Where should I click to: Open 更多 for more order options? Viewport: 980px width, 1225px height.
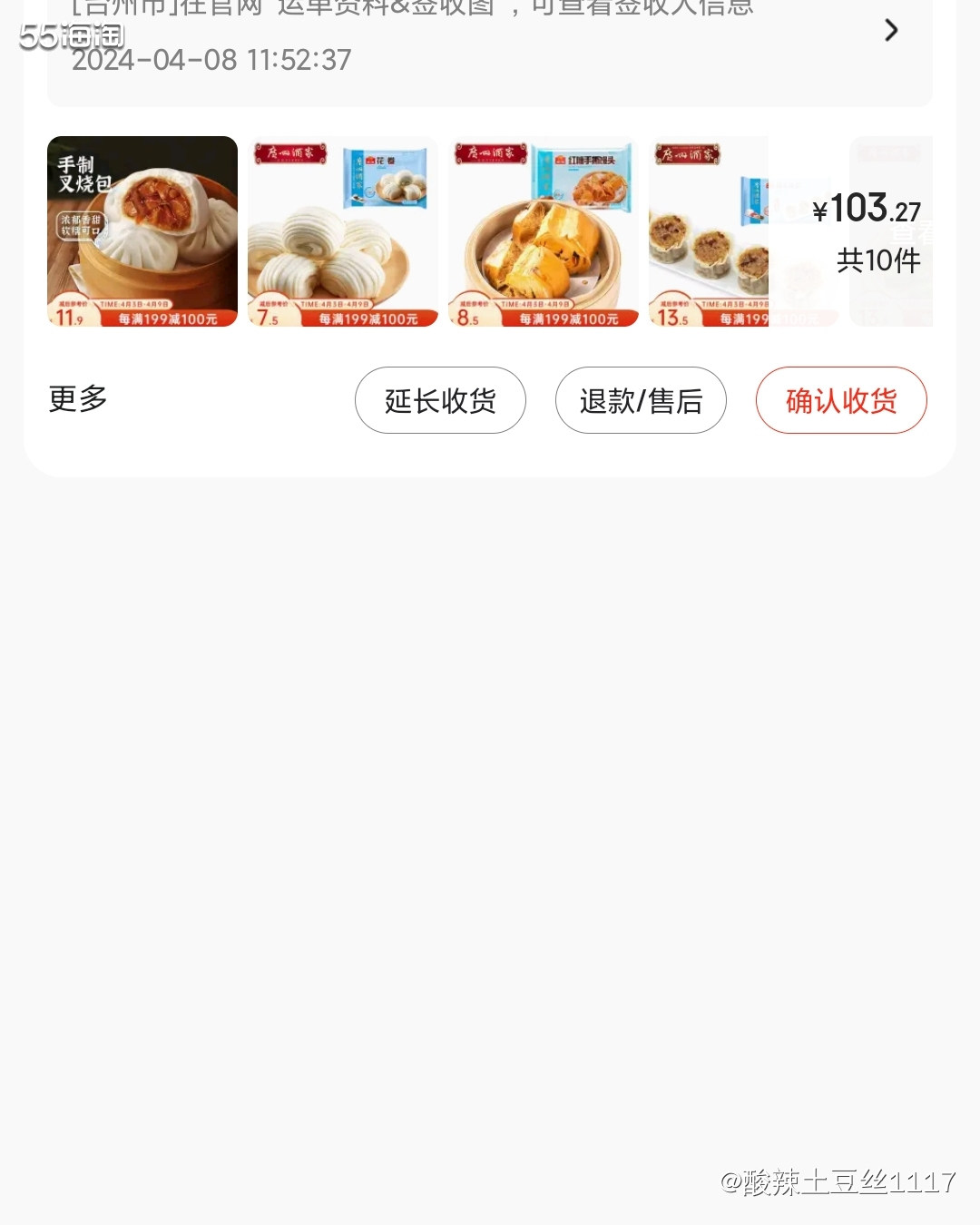(x=76, y=398)
